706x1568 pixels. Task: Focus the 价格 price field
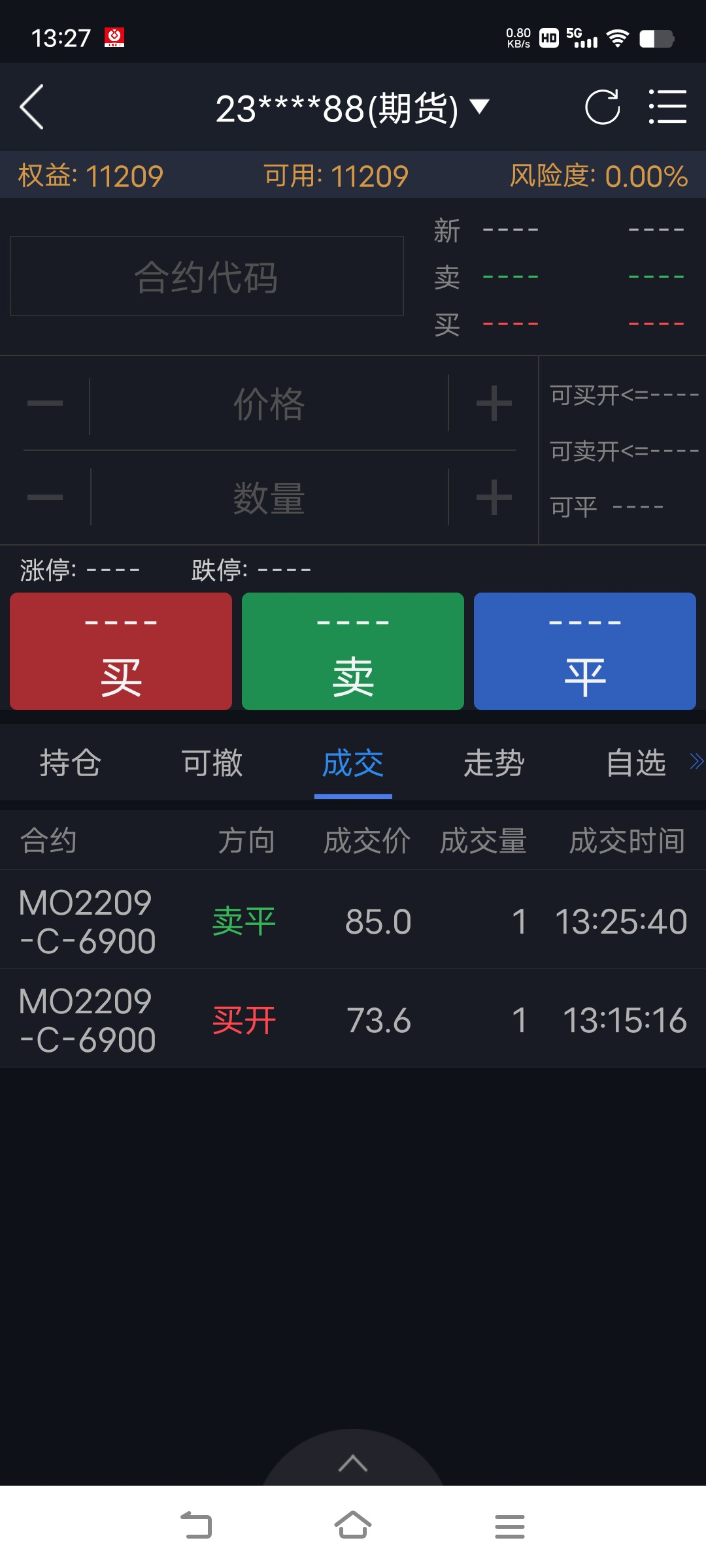(x=269, y=404)
